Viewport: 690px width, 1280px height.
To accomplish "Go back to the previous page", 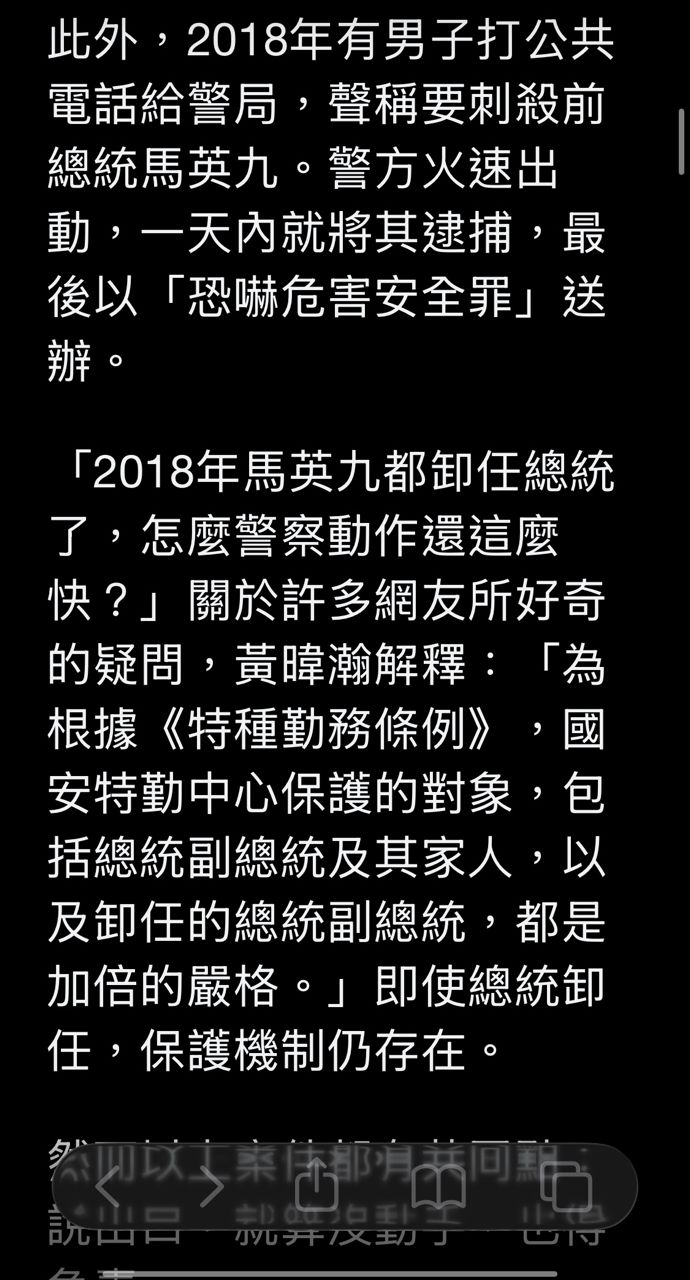I will 108,1187.
